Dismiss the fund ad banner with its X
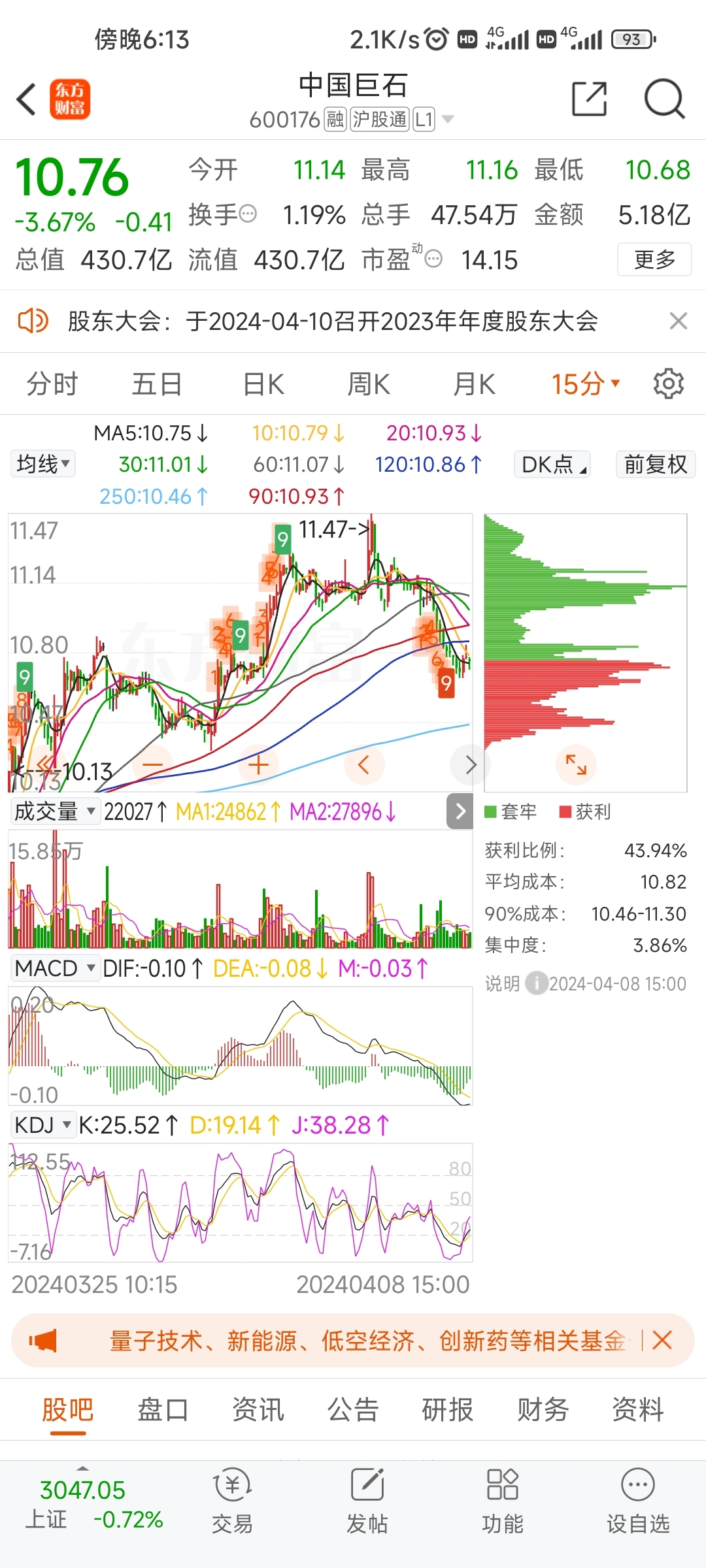This screenshot has width=706, height=1568. tap(662, 1340)
